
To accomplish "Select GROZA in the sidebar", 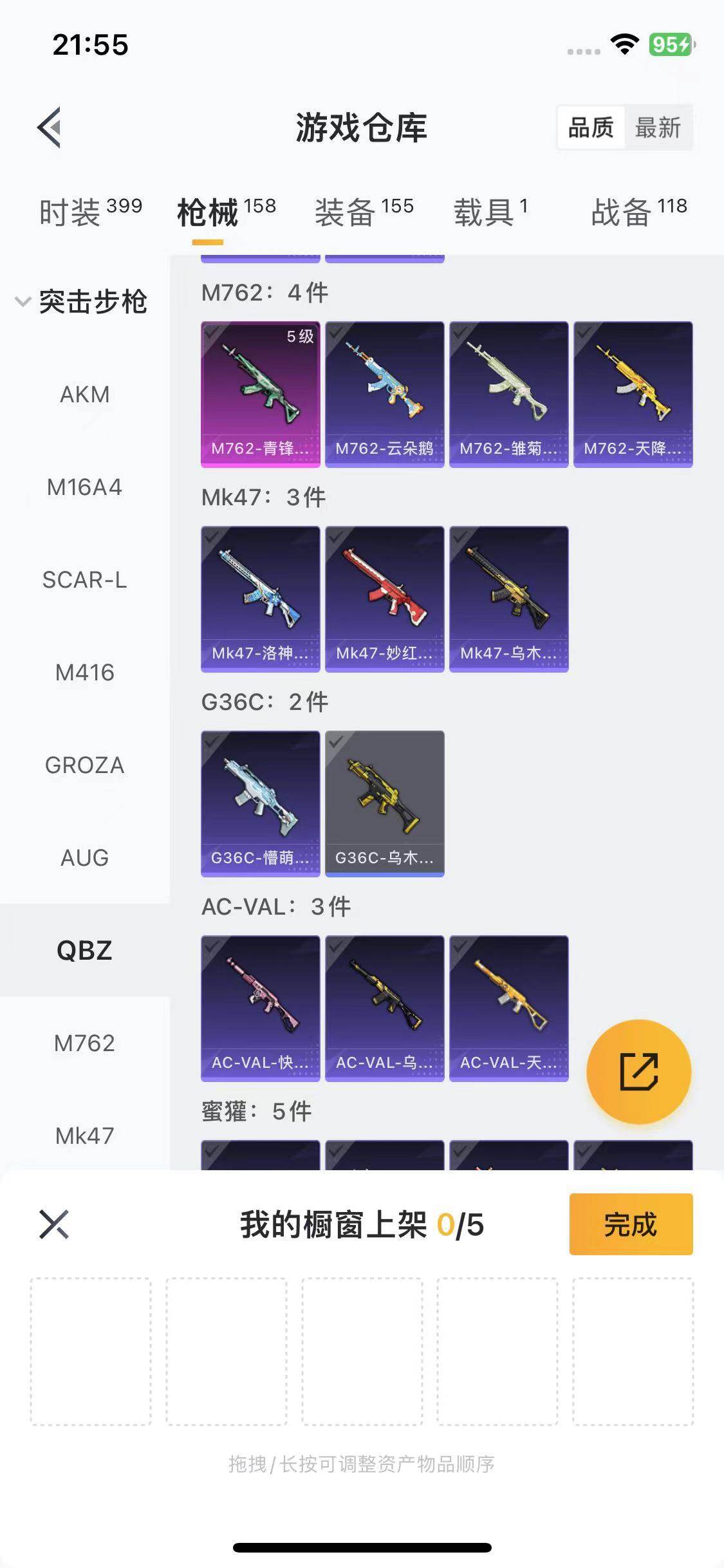I will pos(84,765).
